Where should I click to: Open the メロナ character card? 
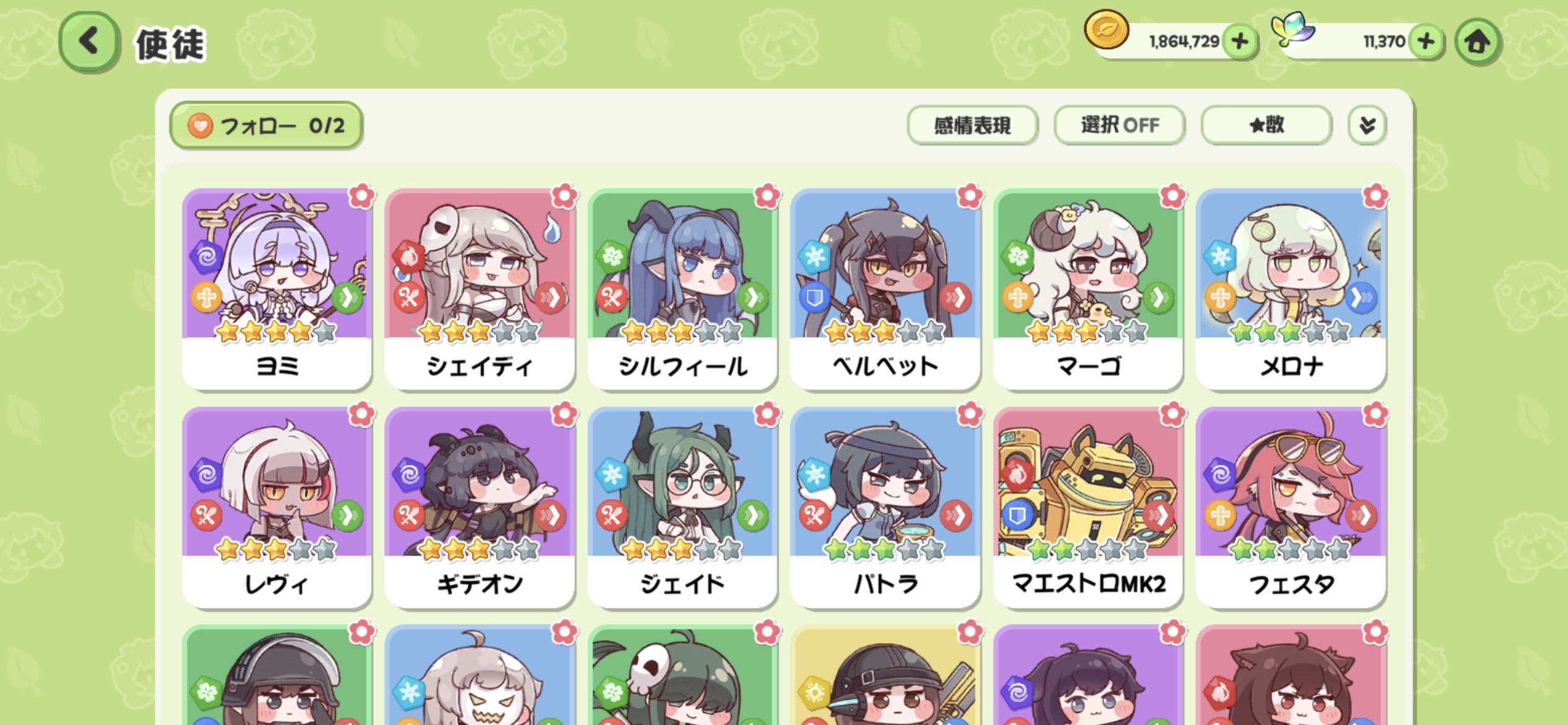(1291, 288)
